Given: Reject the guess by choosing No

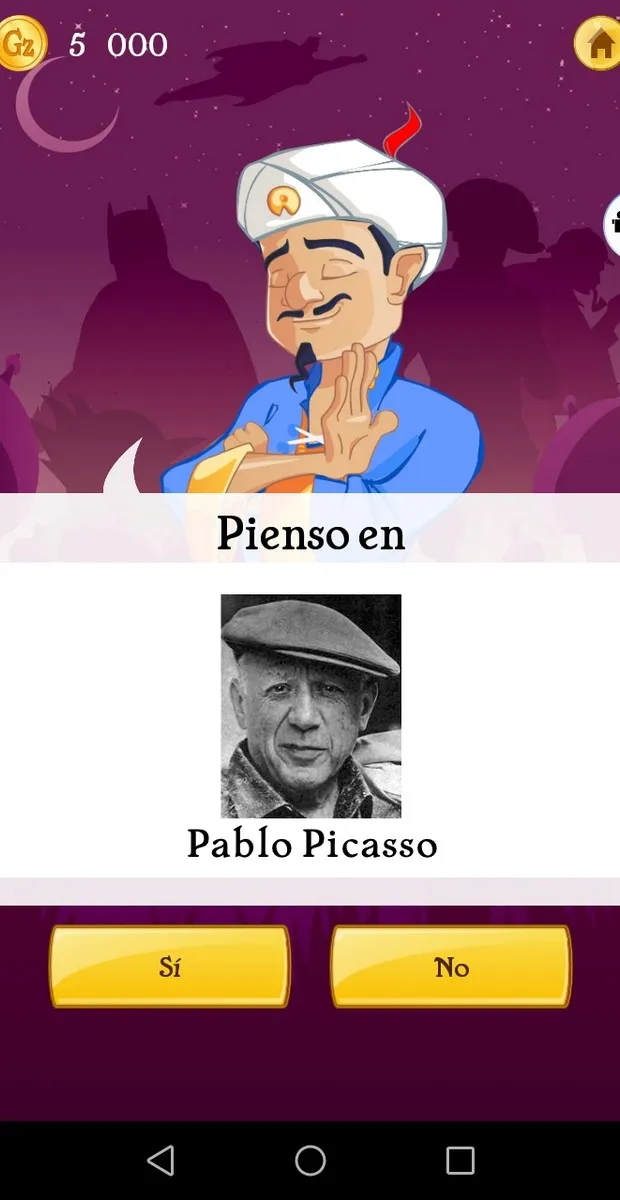Looking at the screenshot, I should coord(451,966).
